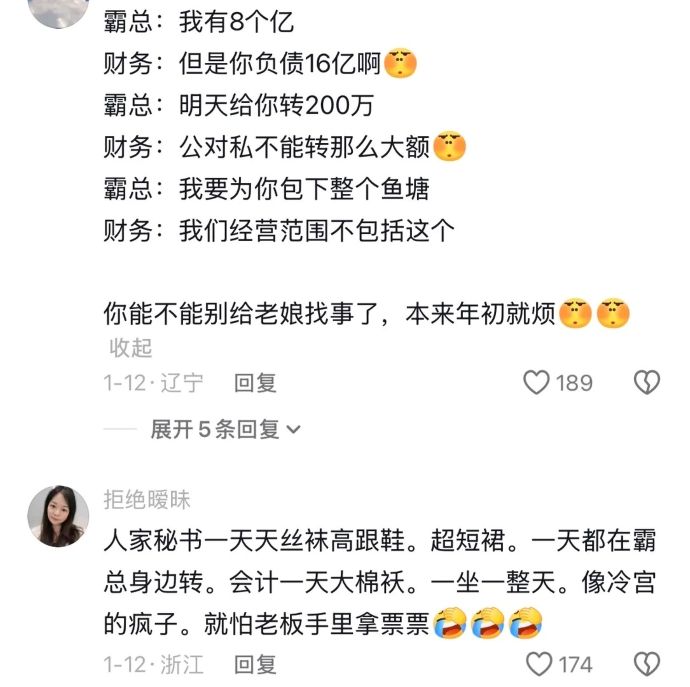
Task: Collapse the long comment via 收起
Action: point(129,348)
